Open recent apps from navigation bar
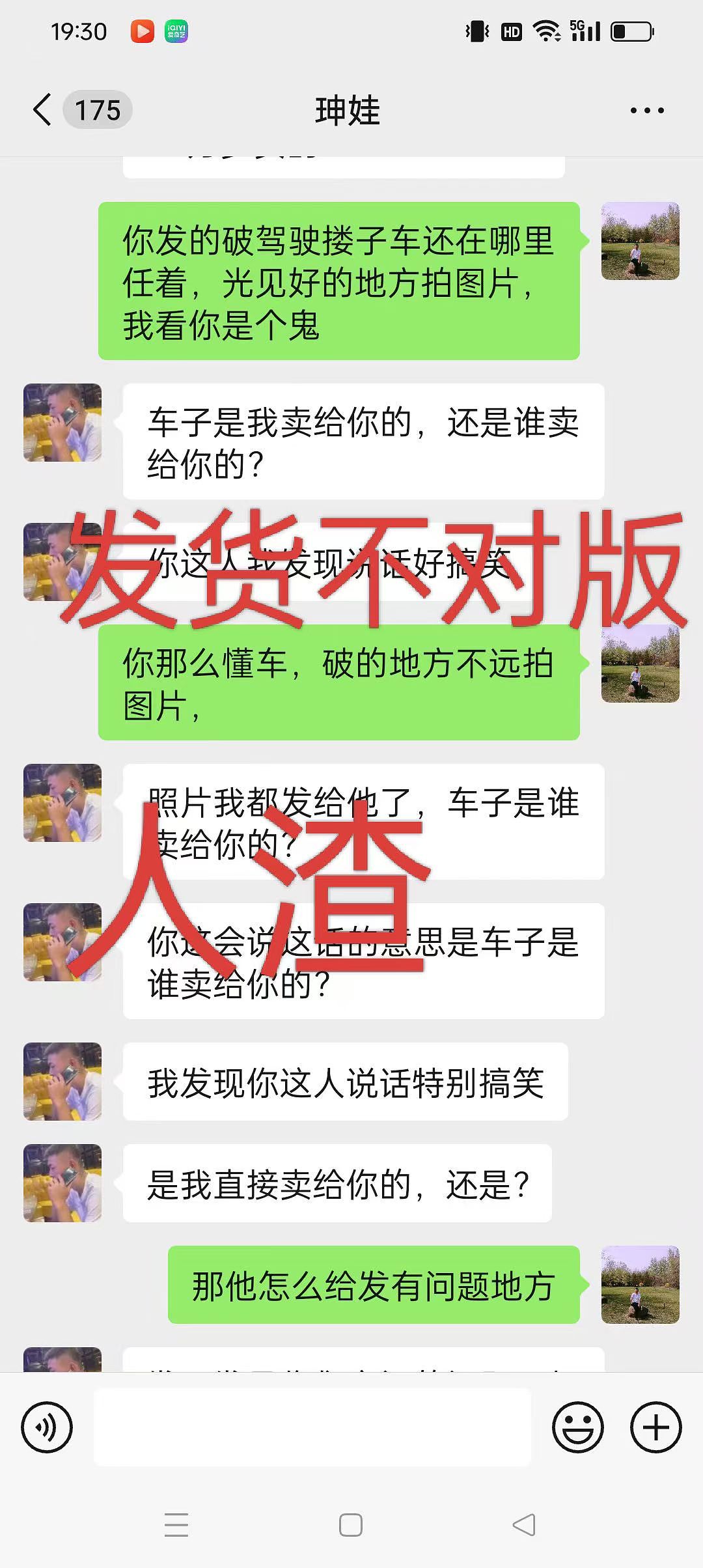703x1568 pixels. tap(176, 1524)
